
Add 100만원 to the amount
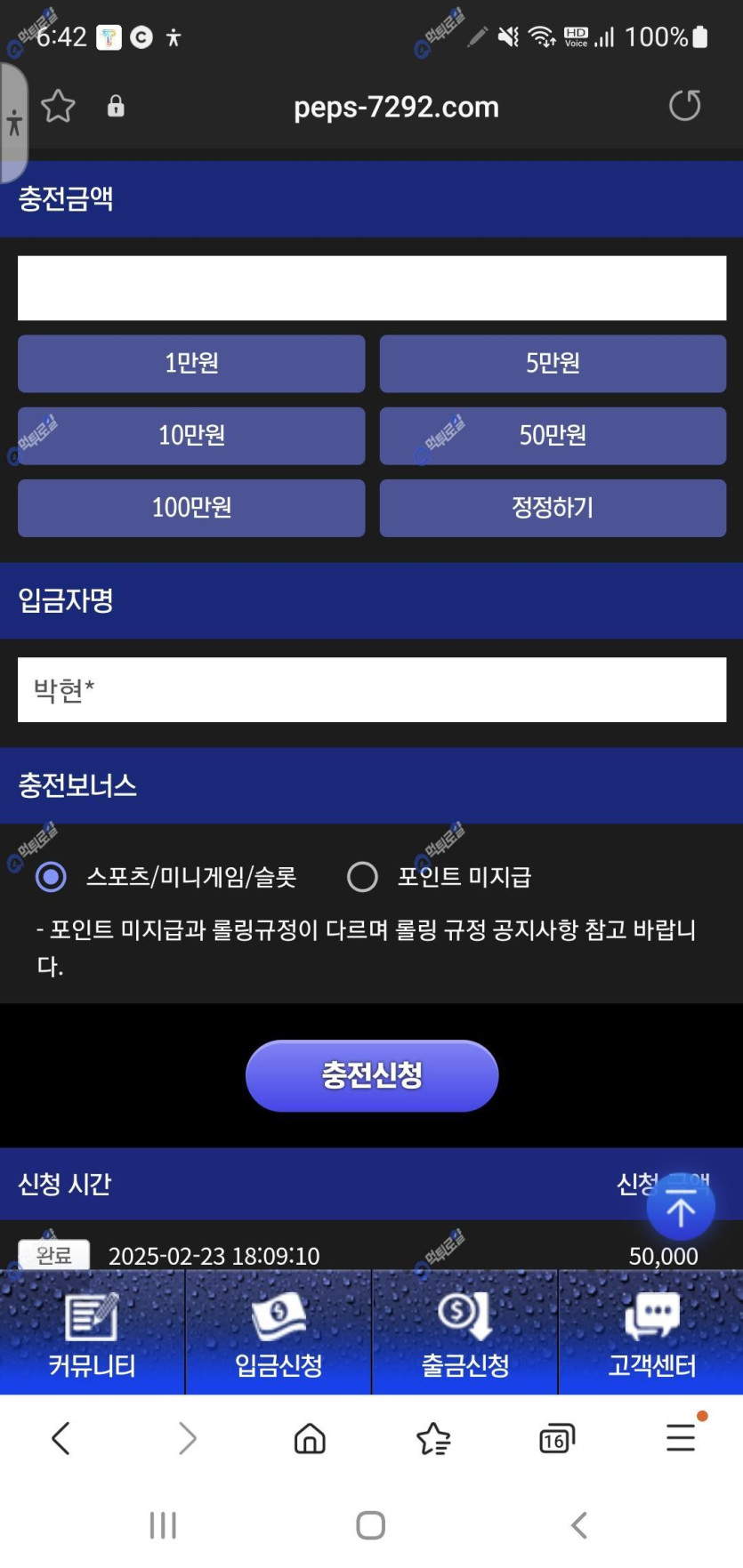pyautogui.click(x=191, y=508)
